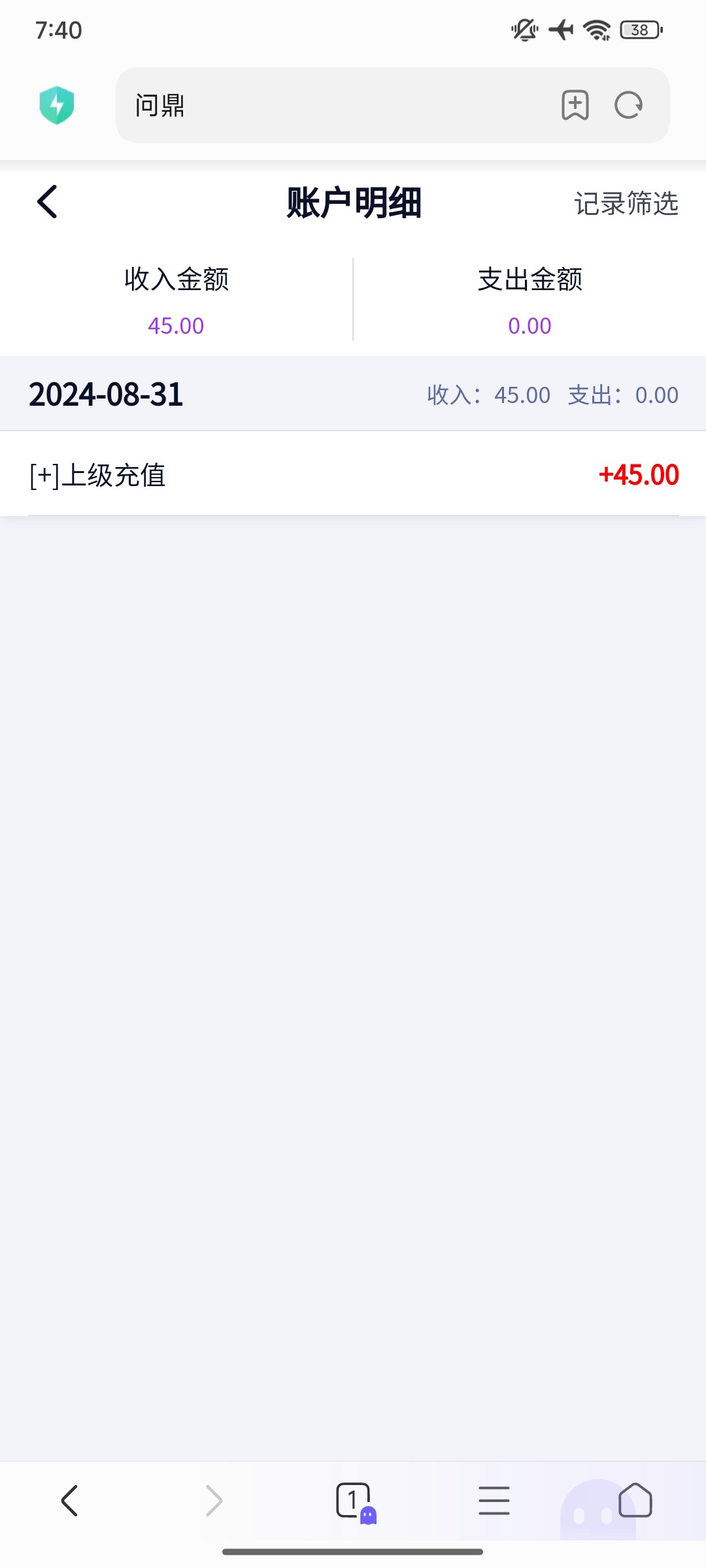The image size is (706, 1568).
Task: Open 记录筛选 record filter
Action: click(x=626, y=203)
